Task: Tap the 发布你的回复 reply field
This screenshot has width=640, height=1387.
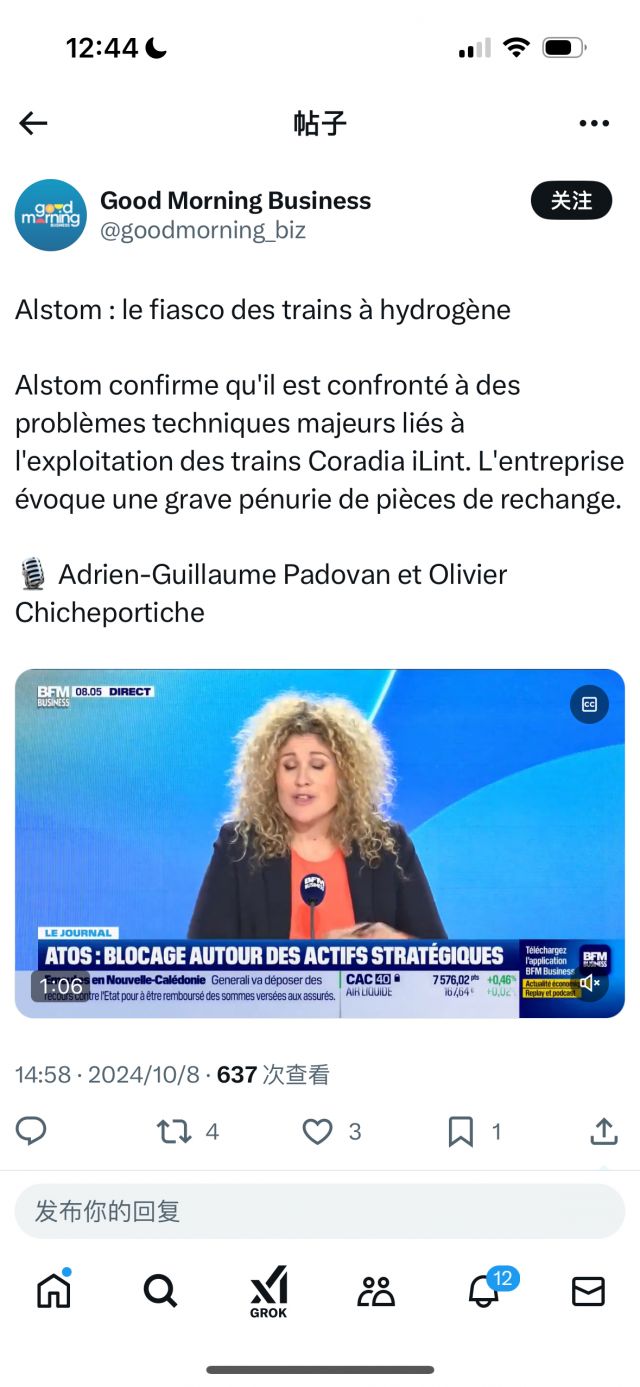Action: [x=320, y=1211]
